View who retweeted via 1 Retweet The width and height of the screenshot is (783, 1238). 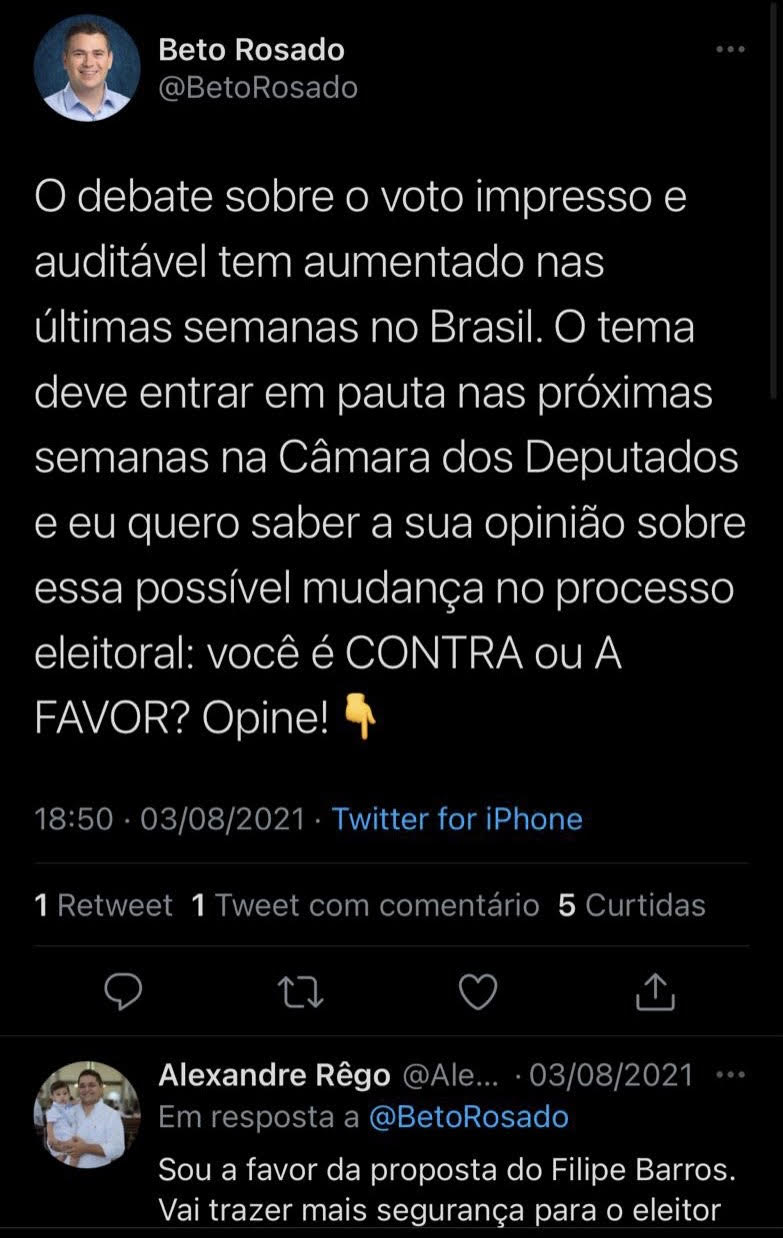[103, 905]
